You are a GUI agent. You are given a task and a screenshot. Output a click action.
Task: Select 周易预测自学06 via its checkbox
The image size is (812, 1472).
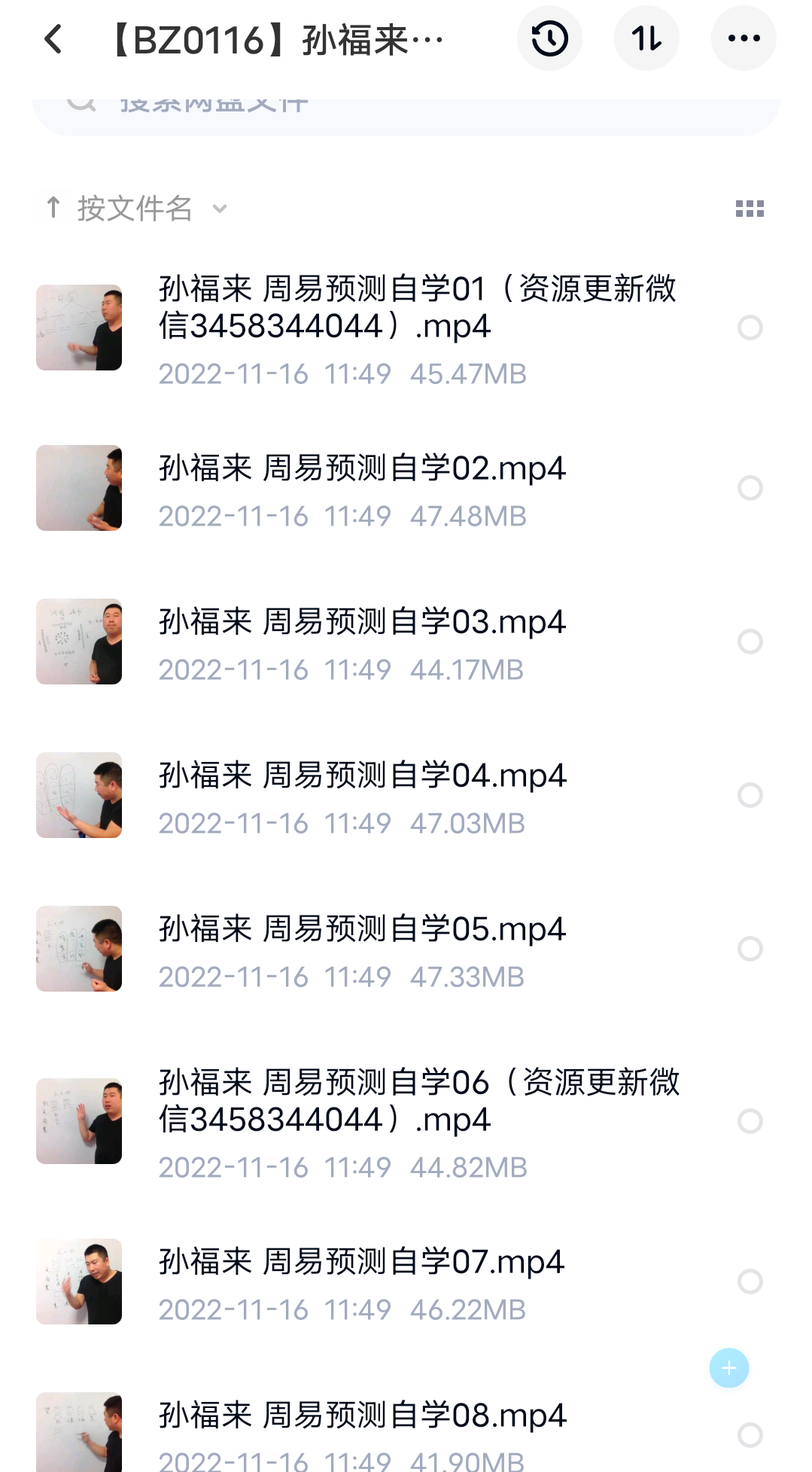[750, 1121]
